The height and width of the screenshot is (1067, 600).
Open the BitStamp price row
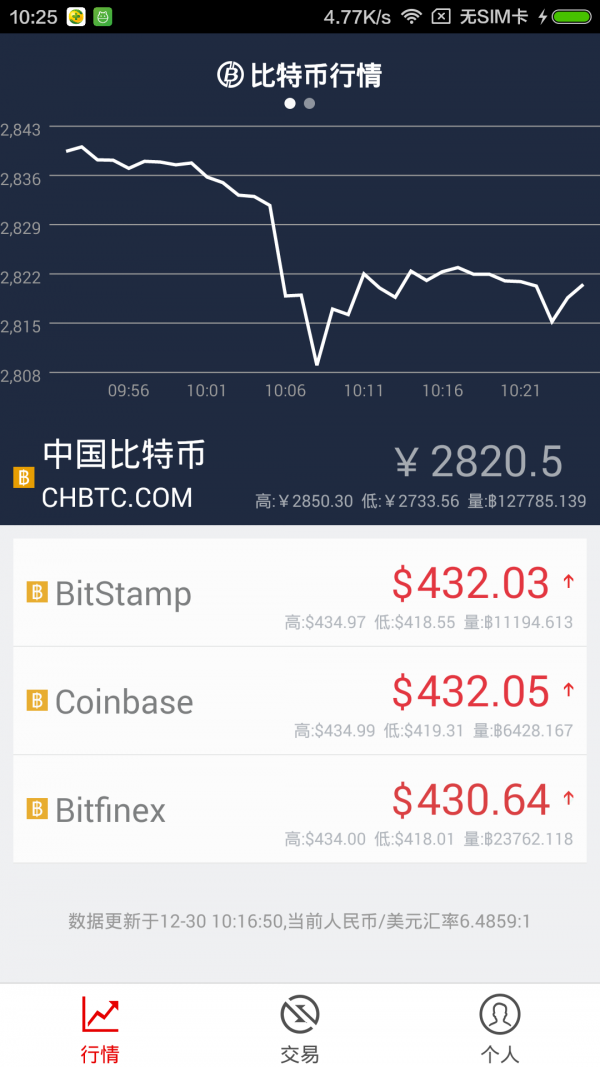click(x=300, y=593)
